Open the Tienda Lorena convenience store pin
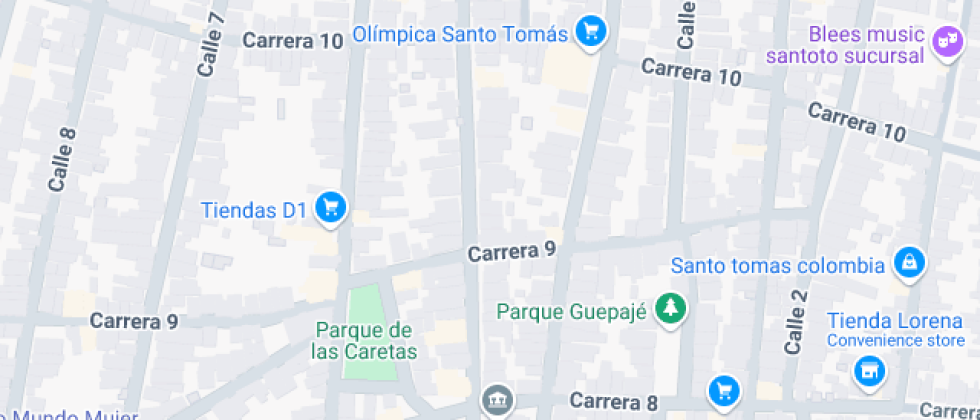This screenshot has width=980, height=420. [x=869, y=371]
